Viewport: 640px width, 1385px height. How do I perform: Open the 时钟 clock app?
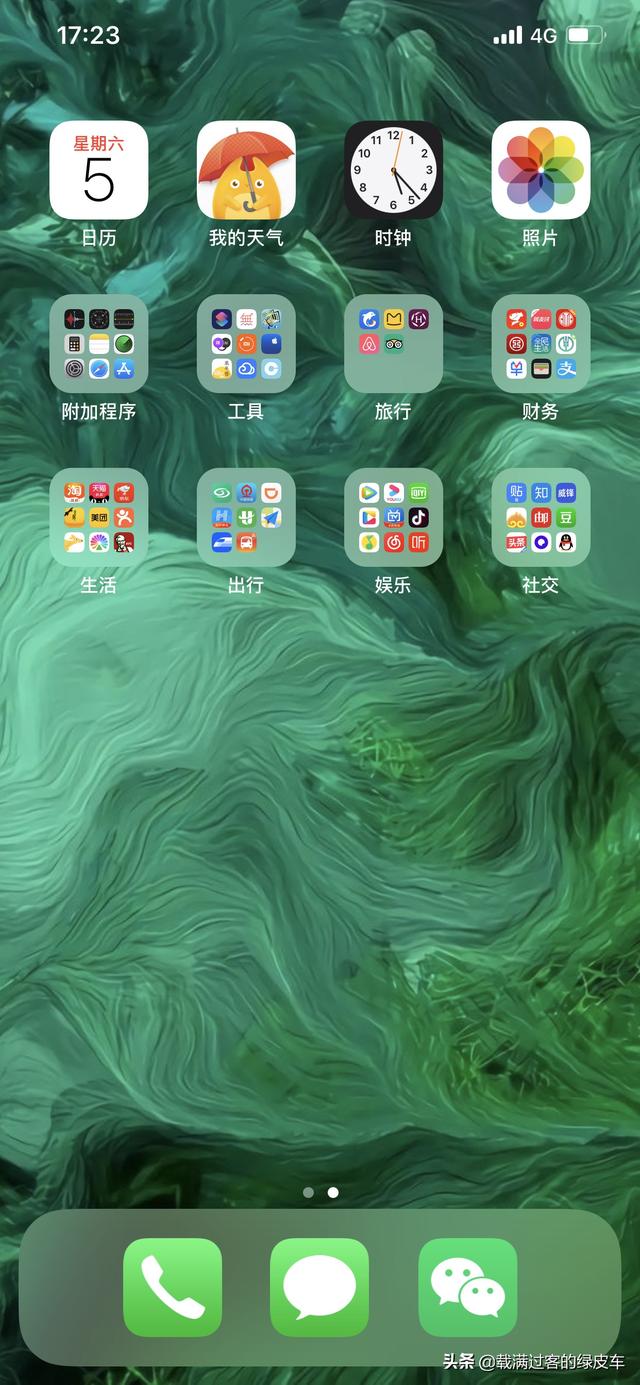(393, 170)
